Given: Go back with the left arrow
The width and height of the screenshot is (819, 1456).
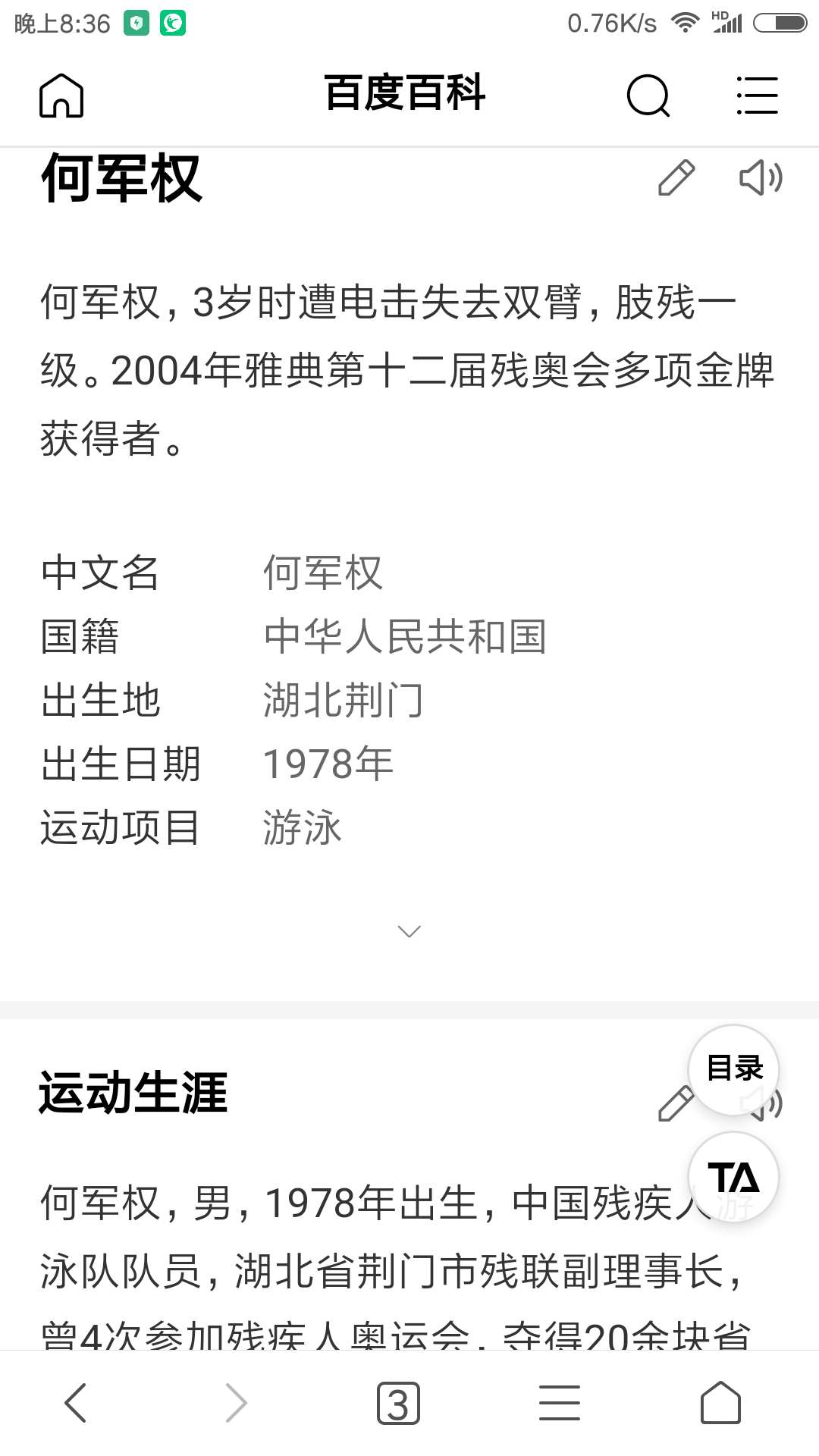Looking at the screenshot, I should (x=74, y=1402).
